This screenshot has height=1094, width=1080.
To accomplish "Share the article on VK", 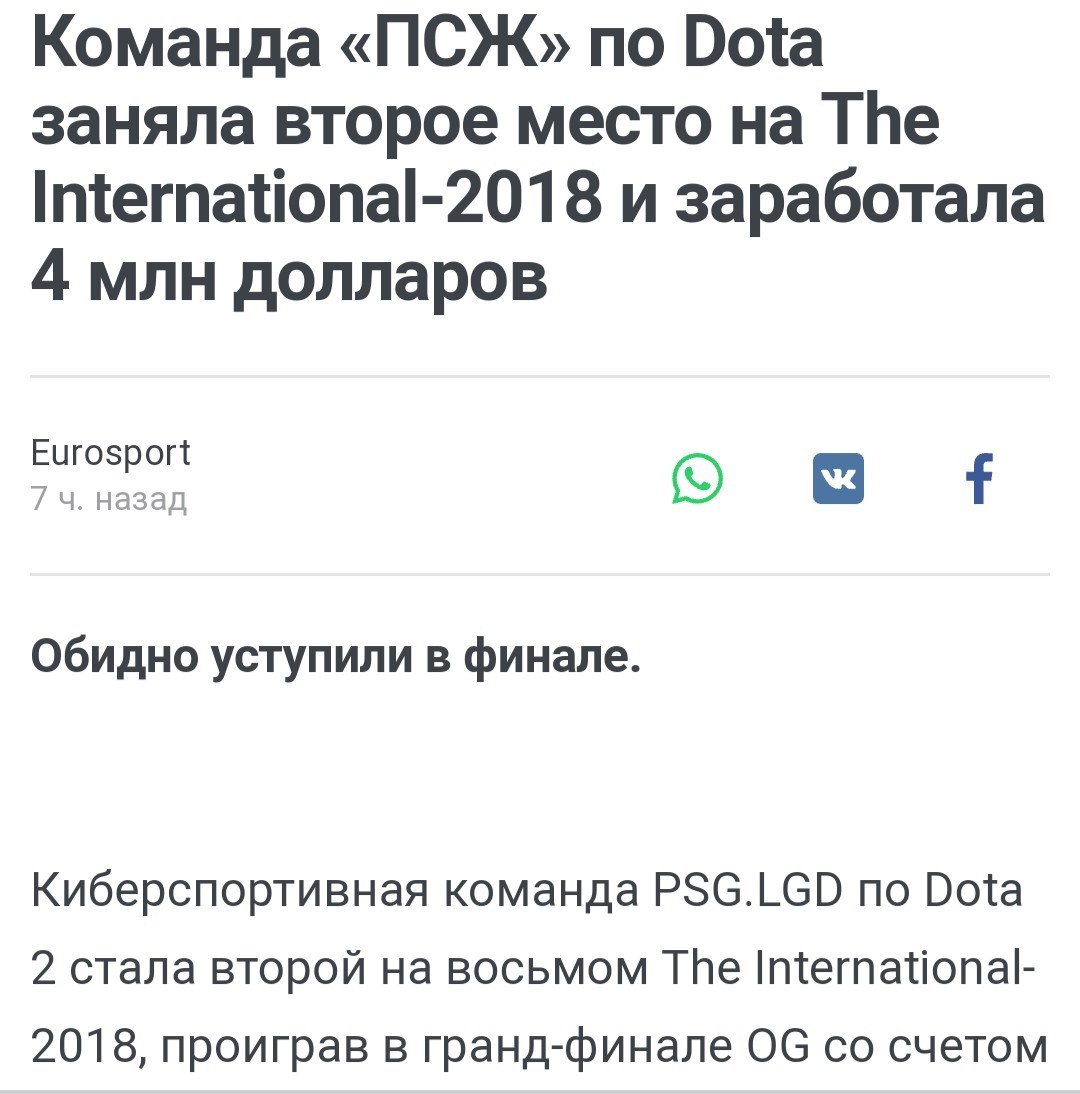I will pos(838,478).
